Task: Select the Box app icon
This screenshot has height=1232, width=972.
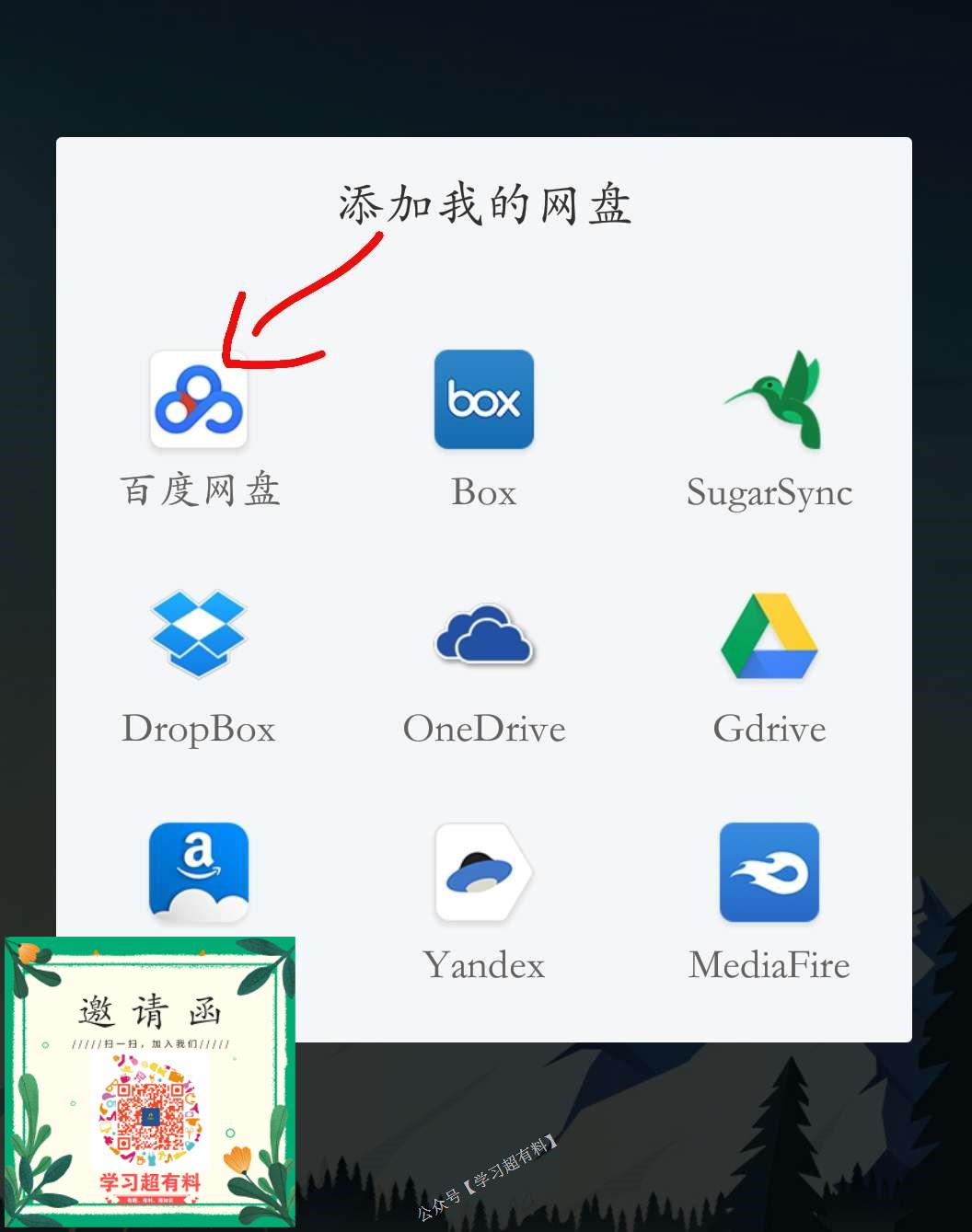Action: click(484, 399)
